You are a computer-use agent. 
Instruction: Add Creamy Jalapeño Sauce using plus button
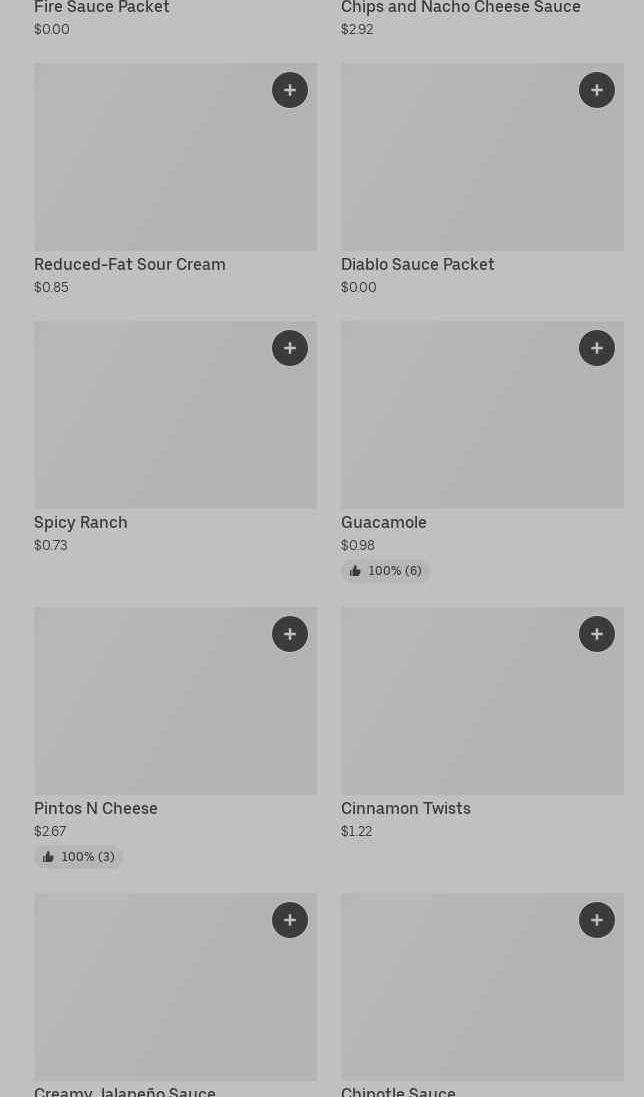tap(289, 920)
